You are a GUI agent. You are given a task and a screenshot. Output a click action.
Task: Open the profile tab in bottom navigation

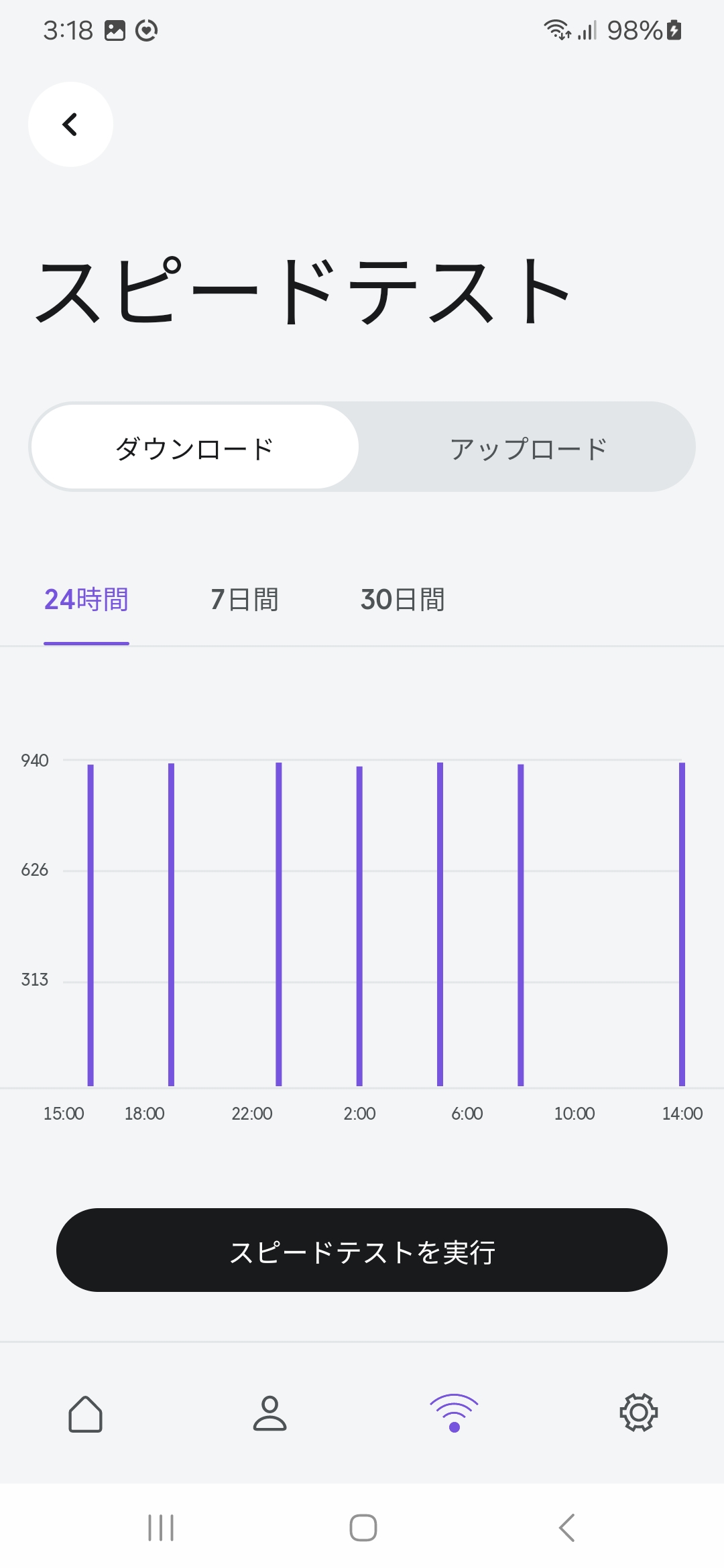tap(269, 1414)
